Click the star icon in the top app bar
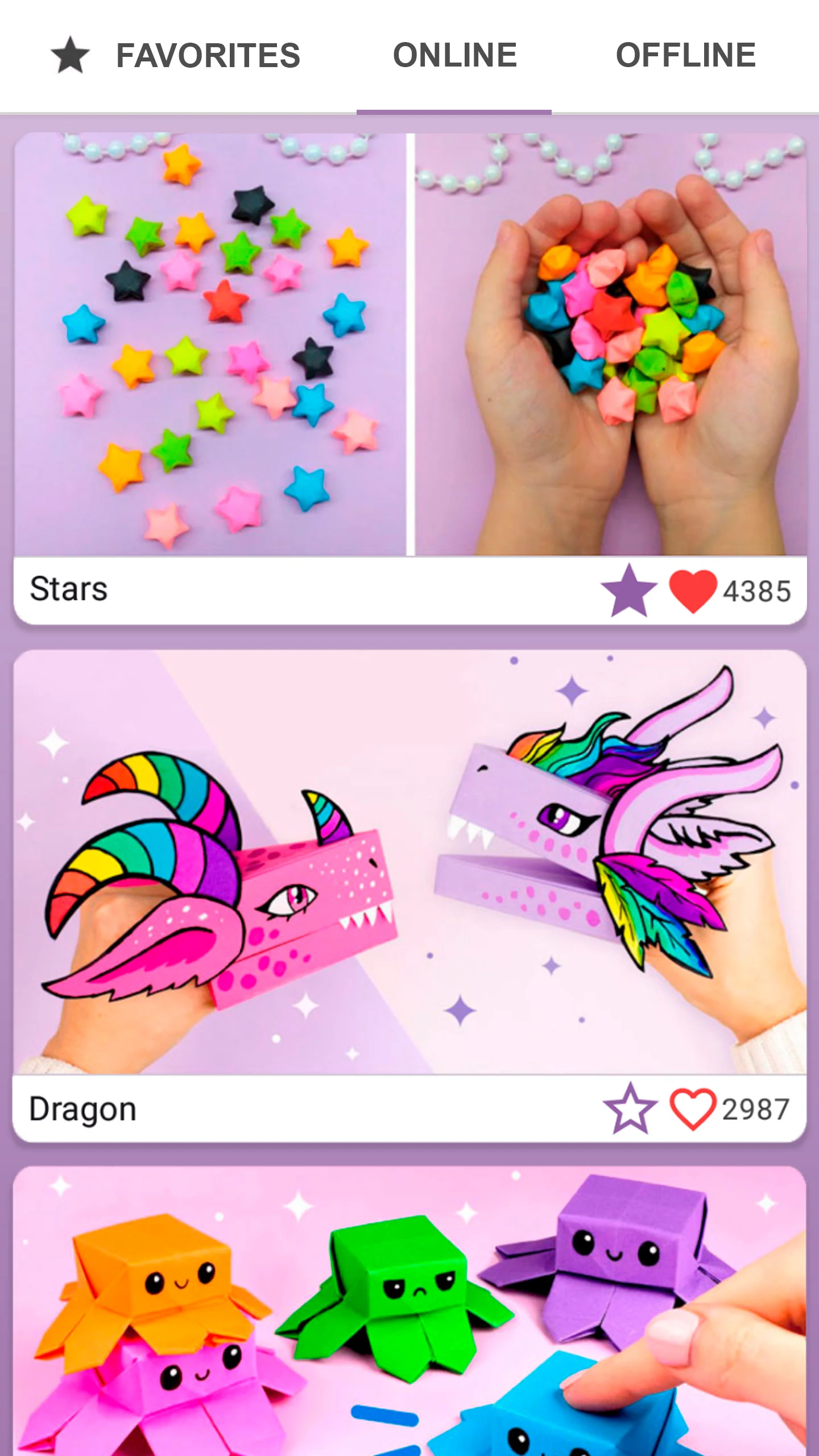819x1456 pixels. point(71,55)
